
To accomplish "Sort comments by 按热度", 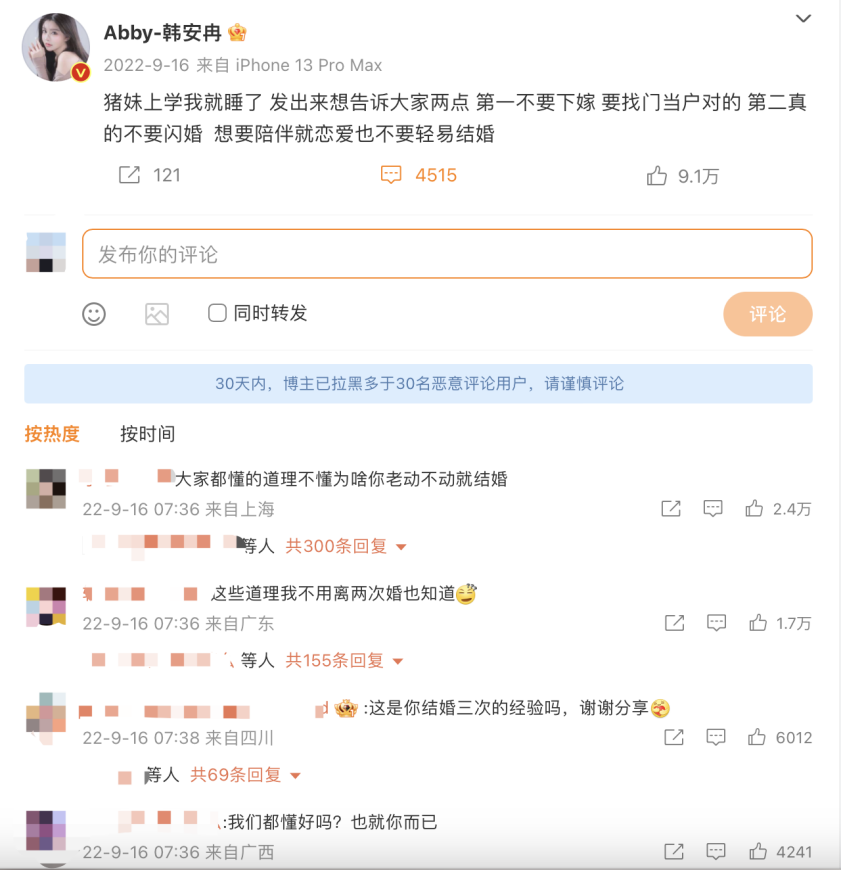I will 52,434.
